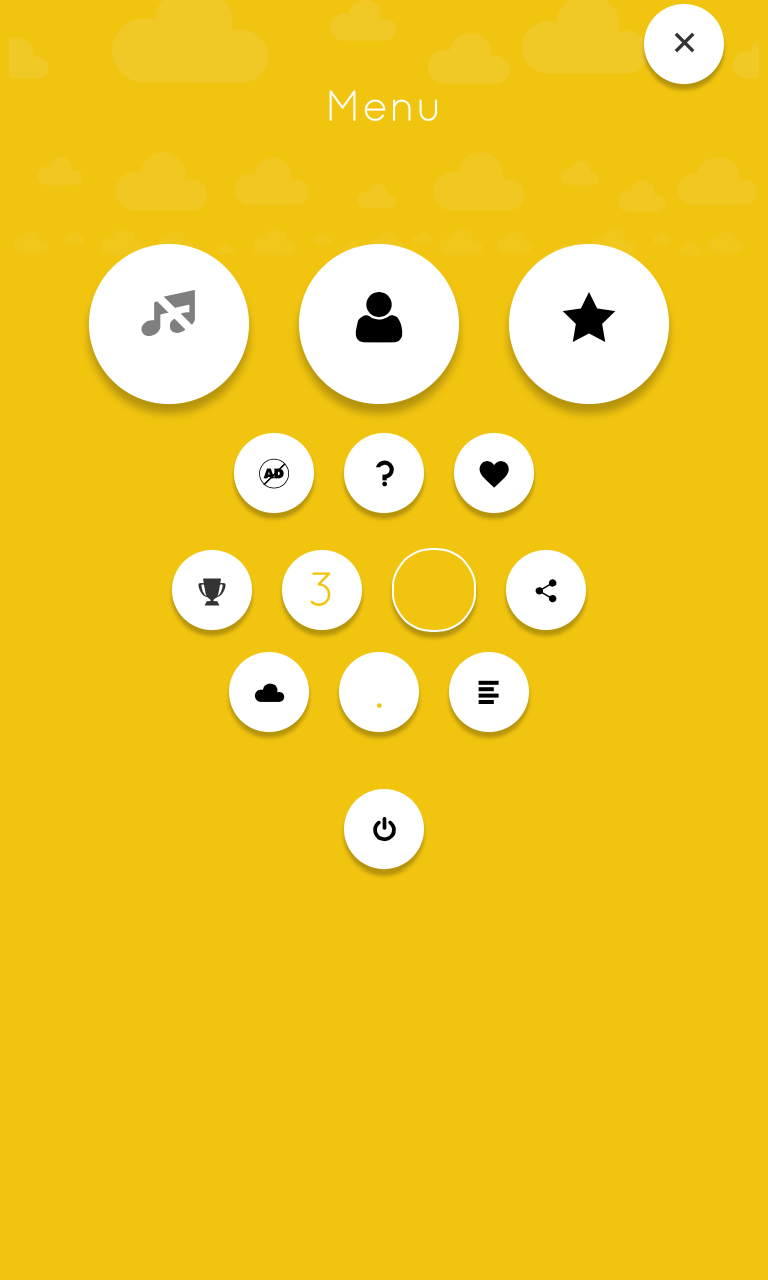
Task: Open the trophy achievements button
Action: 212,590
